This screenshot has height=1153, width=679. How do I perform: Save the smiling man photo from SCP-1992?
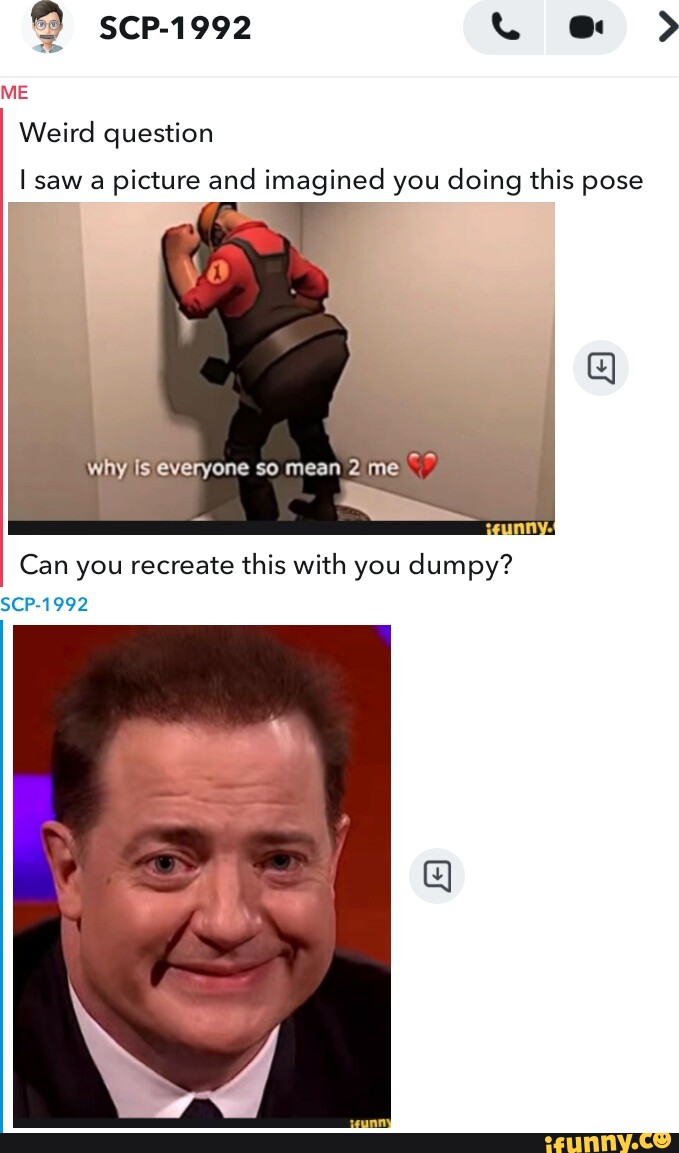pos(437,876)
